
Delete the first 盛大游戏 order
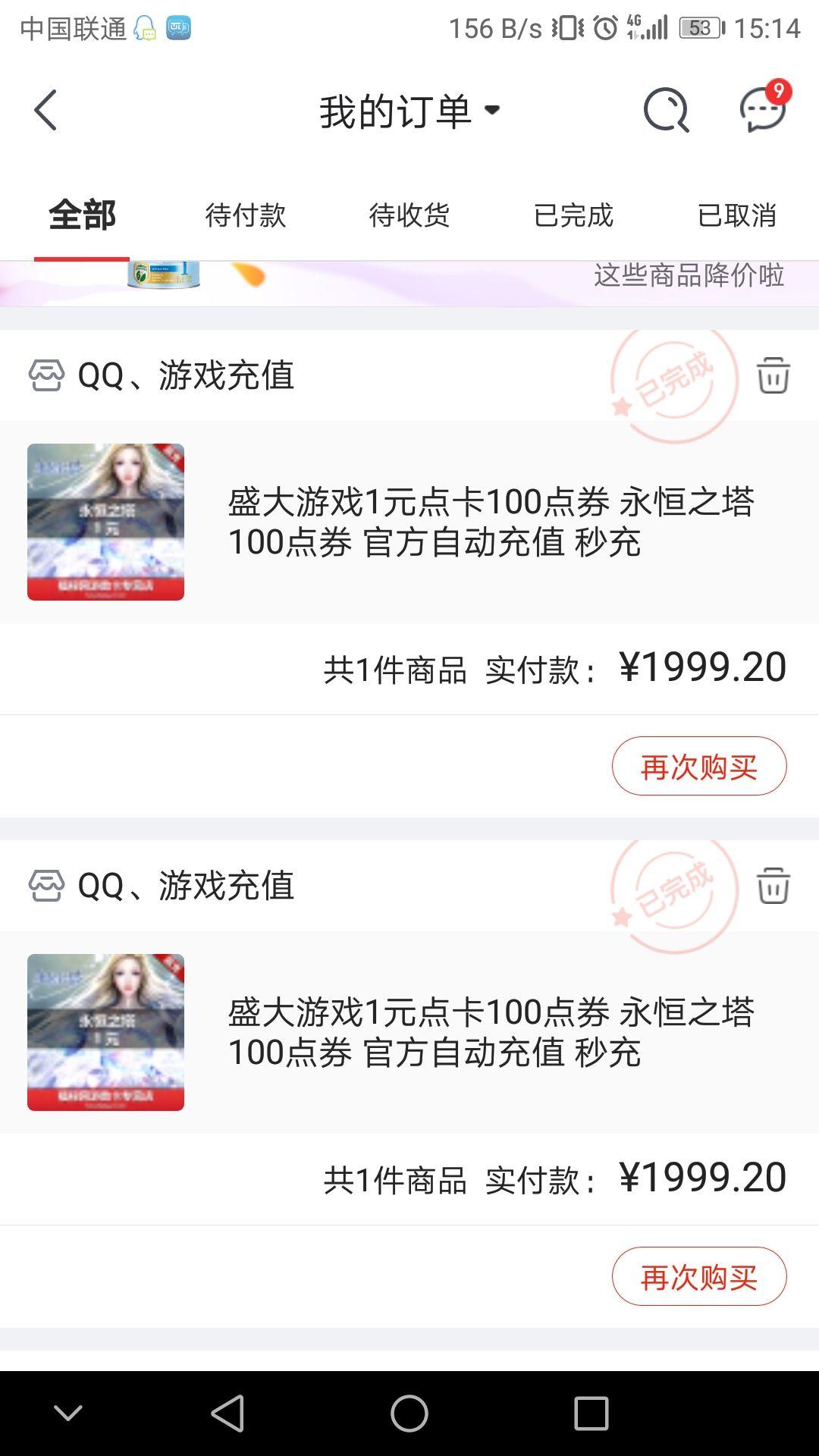[773, 375]
